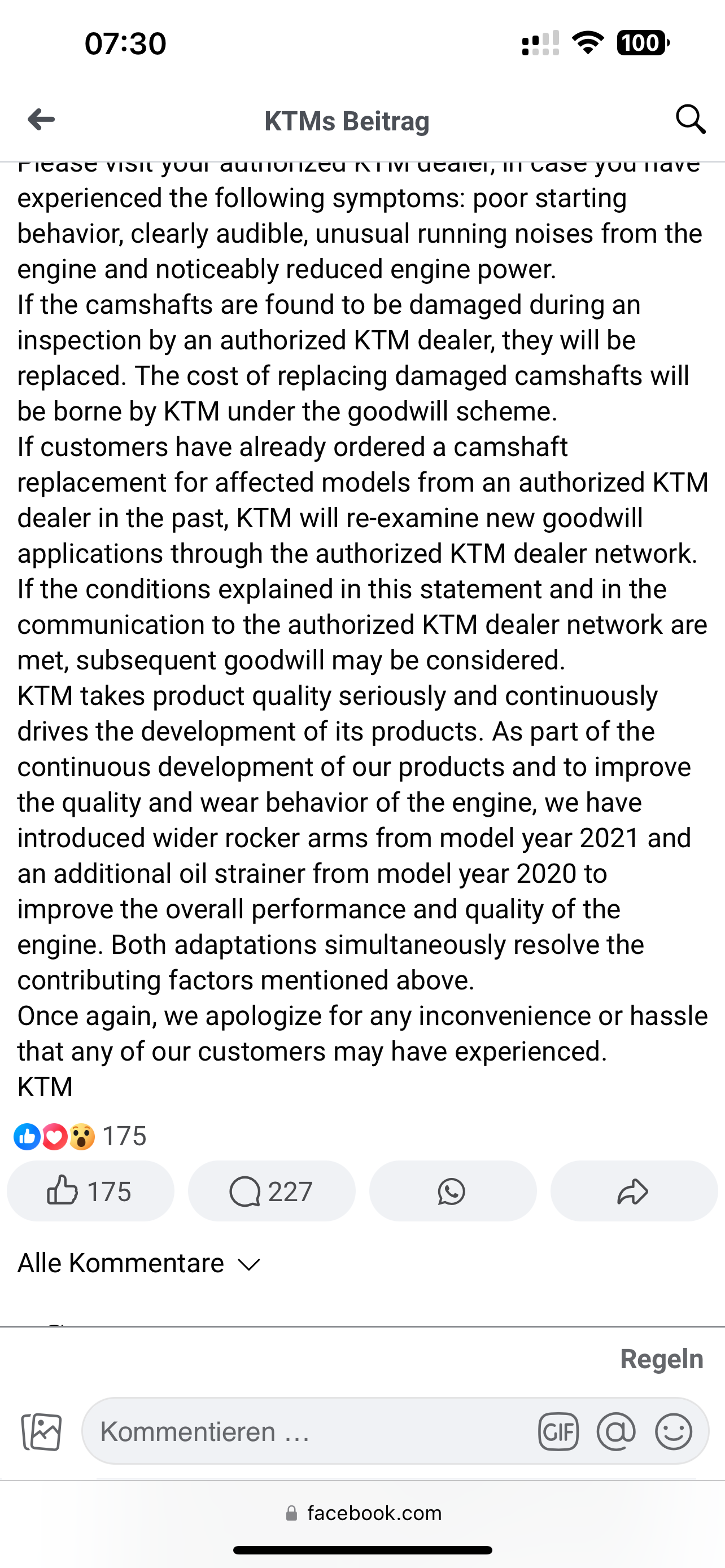The width and height of the screenshot is (725, 1568).
Task: Tap the facebook.com address bar
Action: tap(364, 1513)
